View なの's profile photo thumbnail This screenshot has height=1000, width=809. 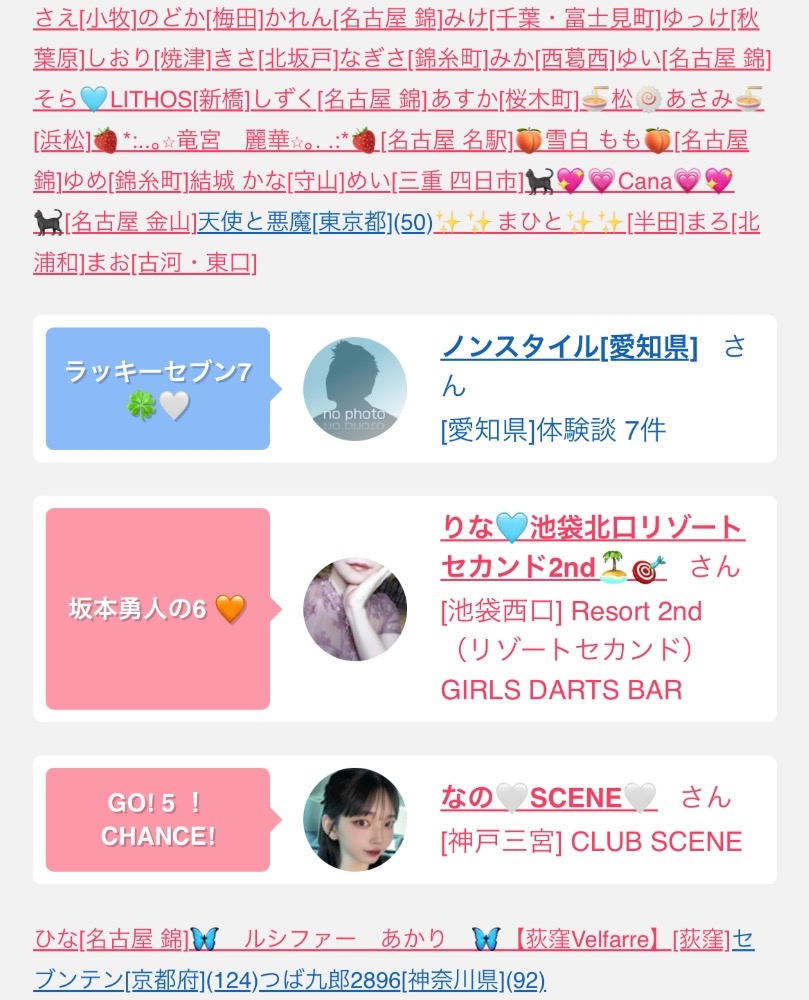[x=355, y=819]
